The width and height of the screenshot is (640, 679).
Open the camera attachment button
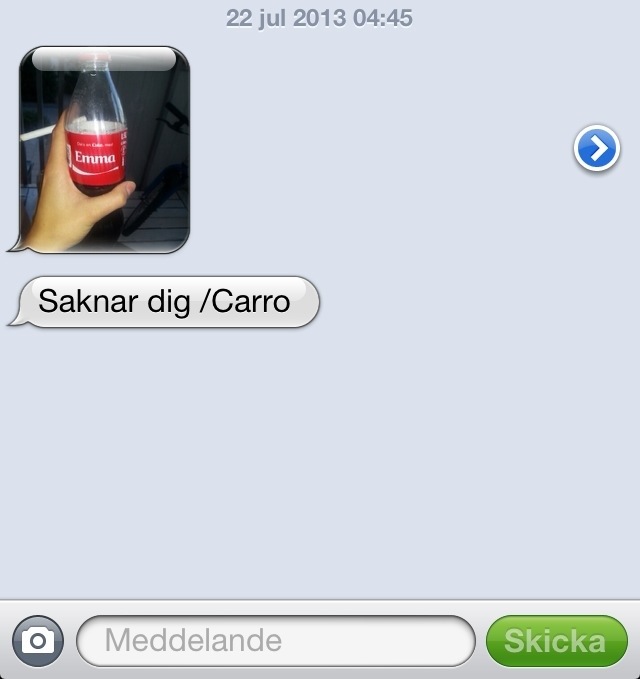[x=38, y=640]
